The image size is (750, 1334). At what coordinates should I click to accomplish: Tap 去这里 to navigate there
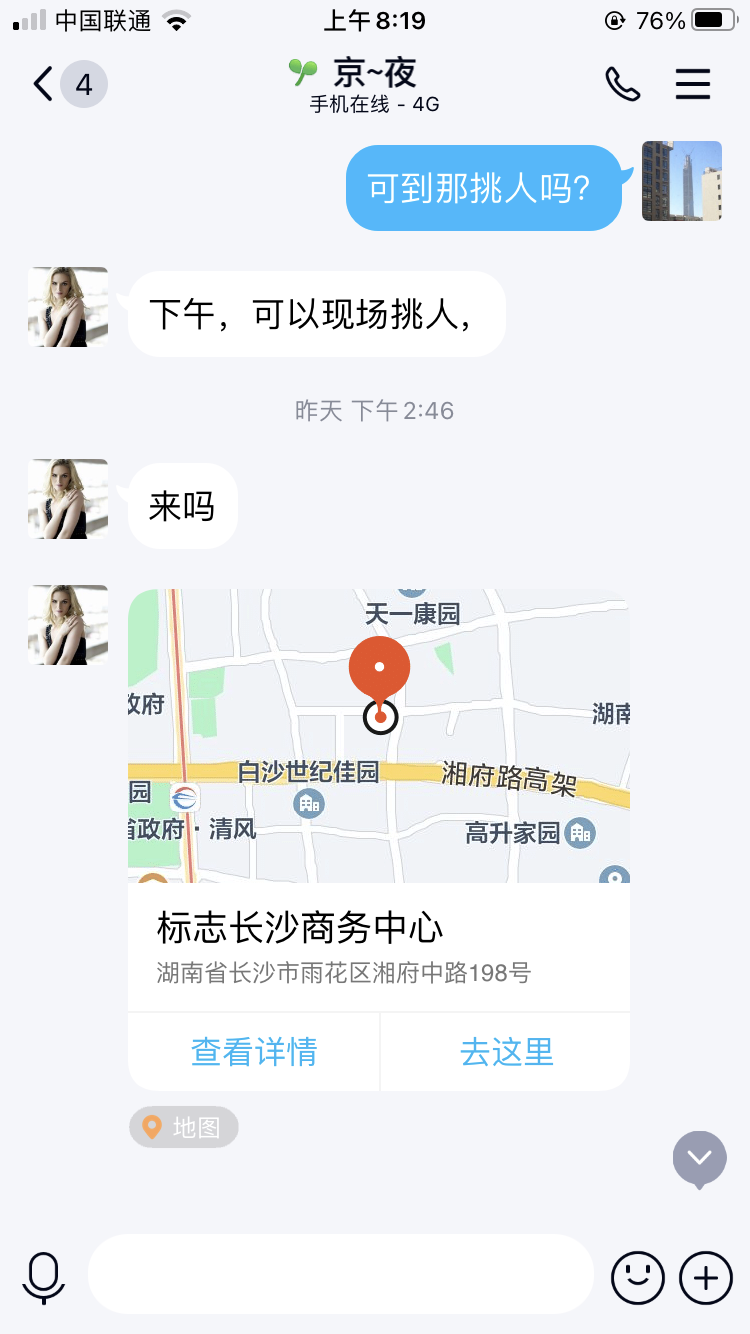click(506, 1052)
